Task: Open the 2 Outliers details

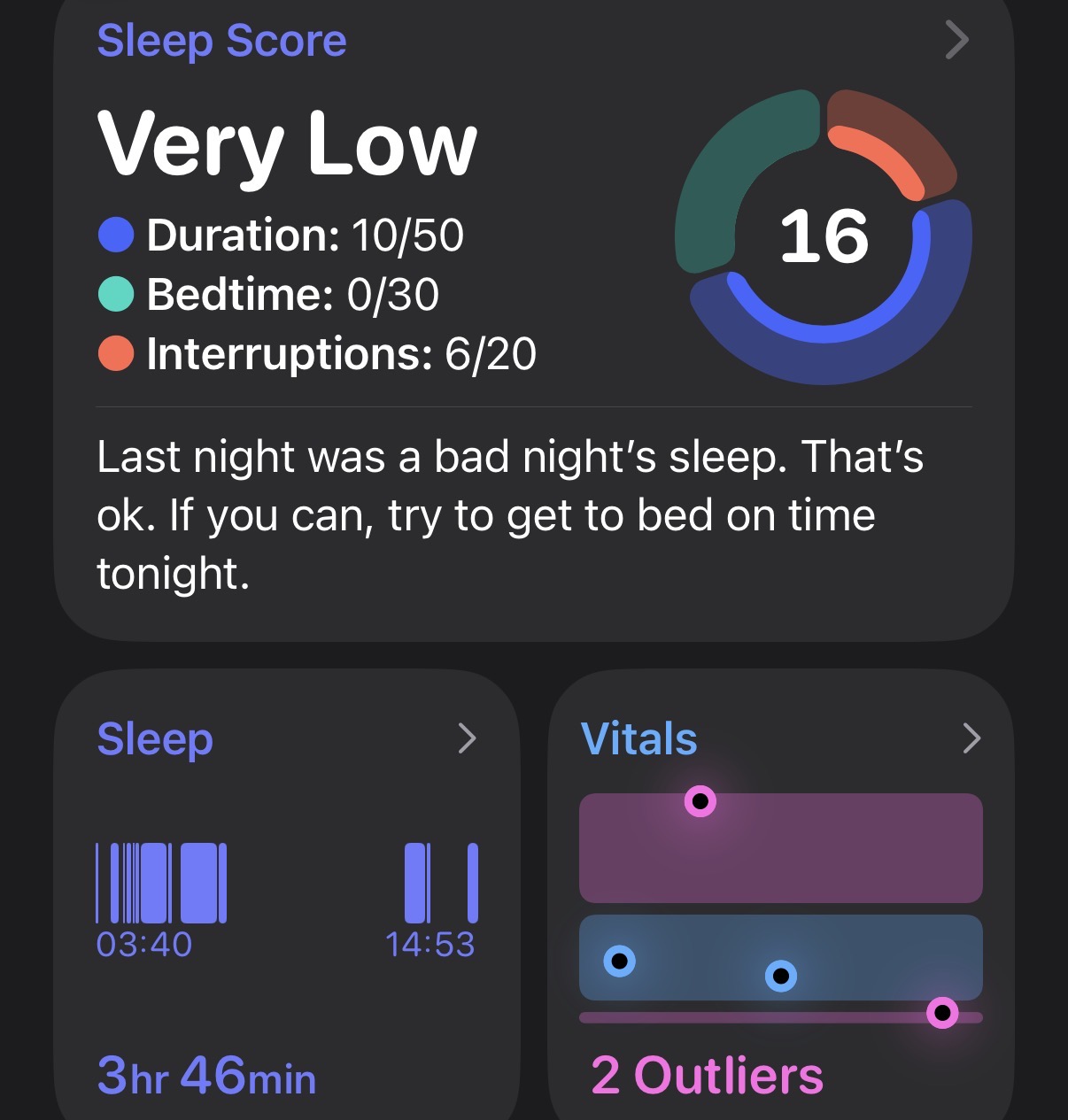Action: point(706,1077)
